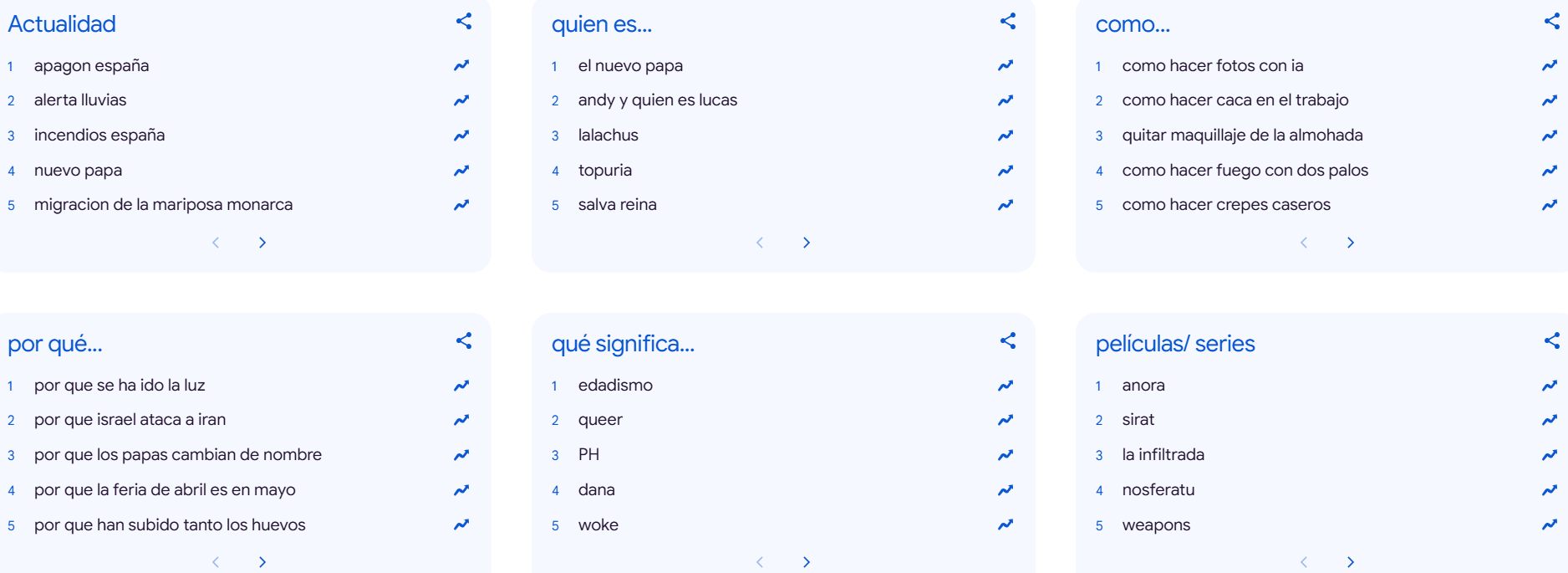Open the apagon españa search trend
The height and width of the screenshot is (573, 1568).
click(x=91, y=66)
